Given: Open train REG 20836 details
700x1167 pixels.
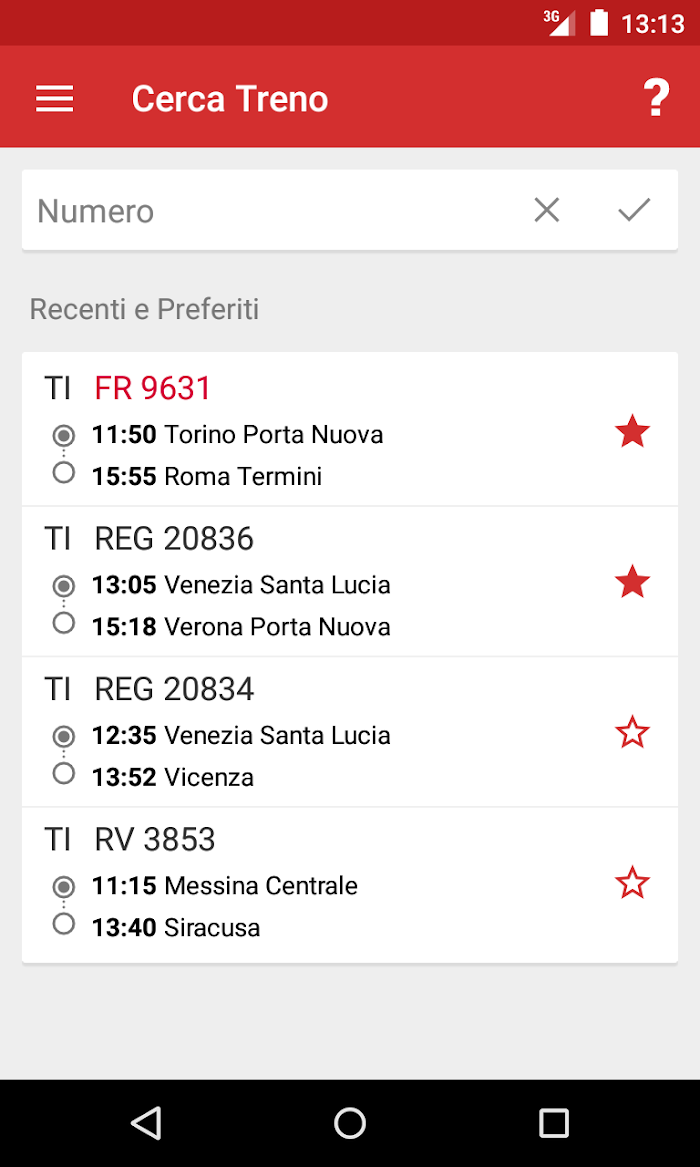Looking at the screenshot, I should pos(312,581).
